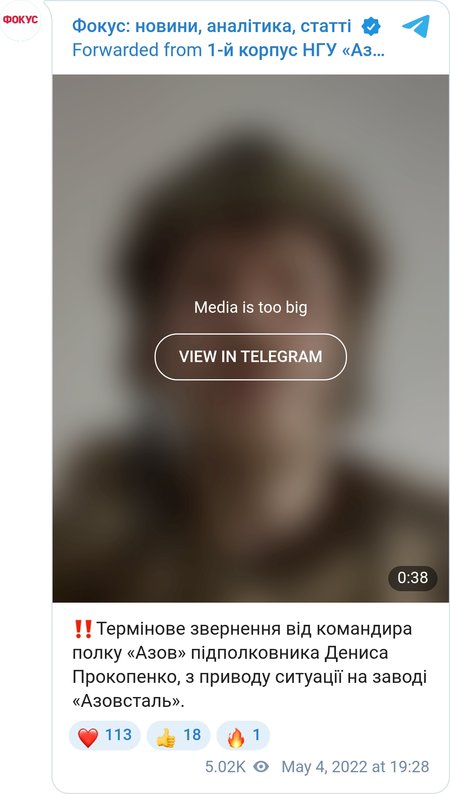Open forwarded source 1-й корпус НГУ link
Image resolution: width=450 pixels, height=794 pixels.
pos(296,50)
